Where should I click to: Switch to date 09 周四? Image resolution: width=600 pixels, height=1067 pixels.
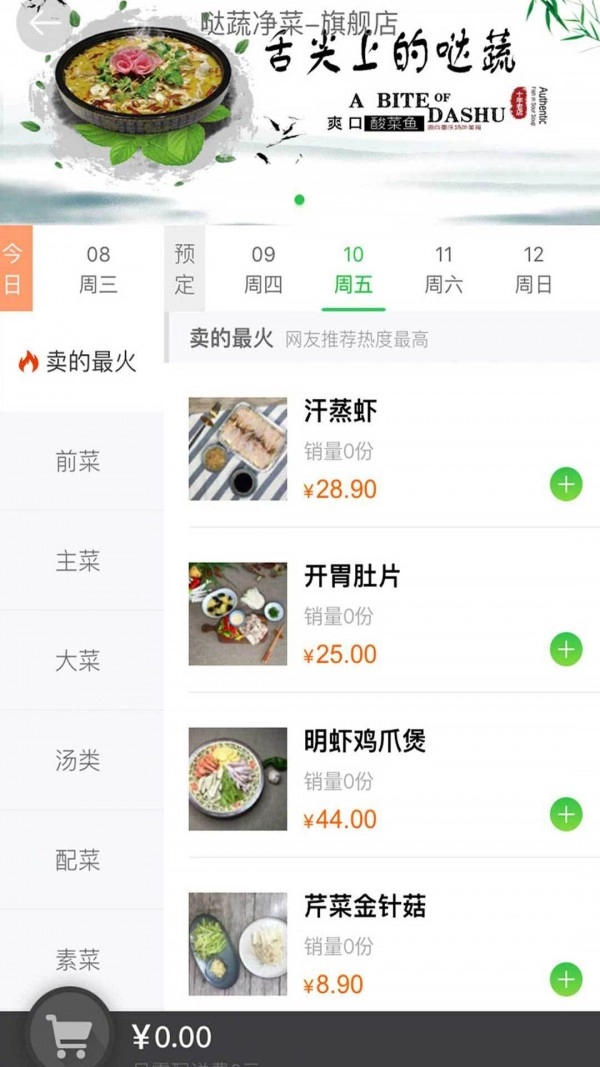click(263, 269)
